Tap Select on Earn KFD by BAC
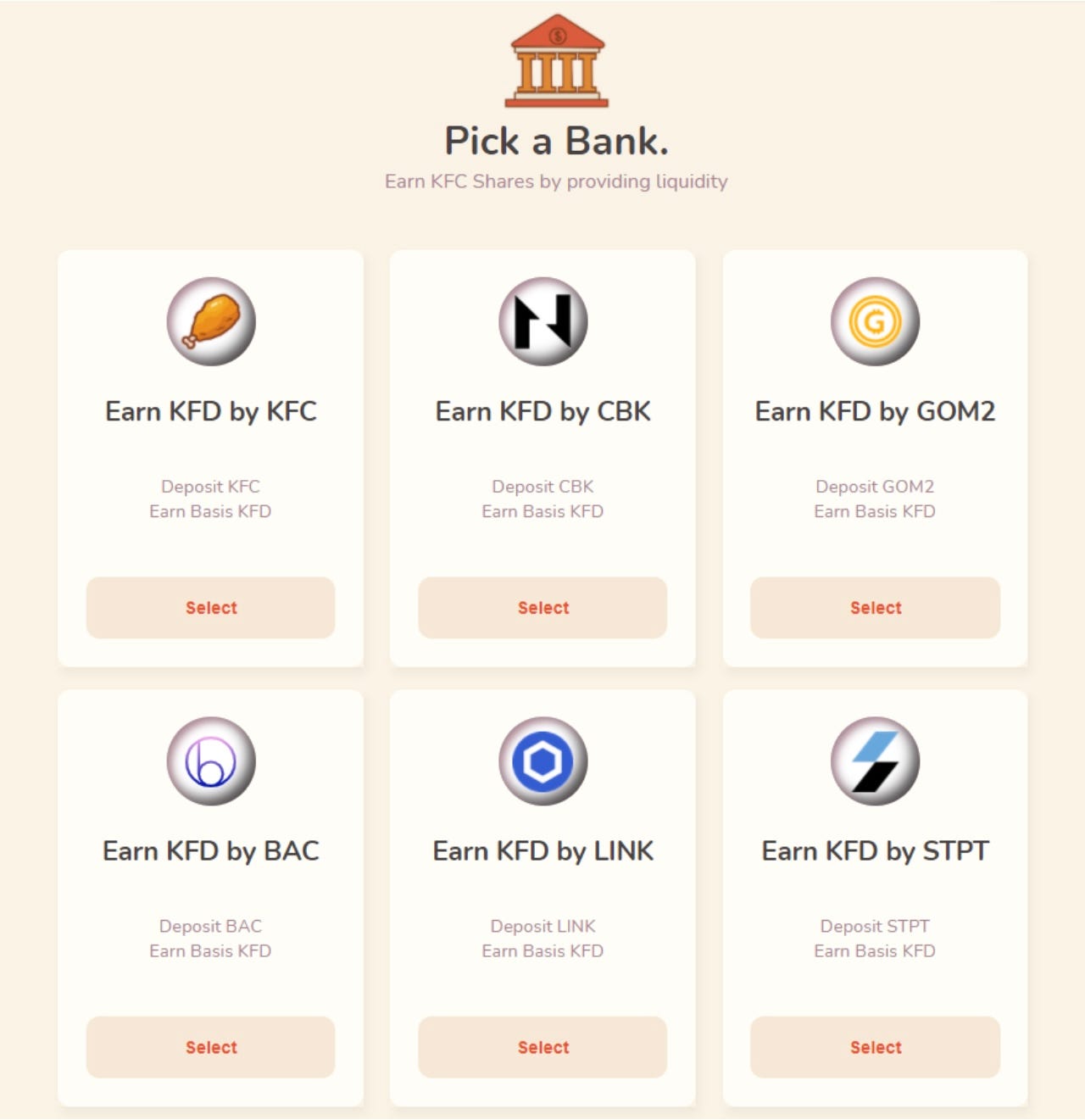This screenshot has width=1085, height=1120. point(210,1047)
